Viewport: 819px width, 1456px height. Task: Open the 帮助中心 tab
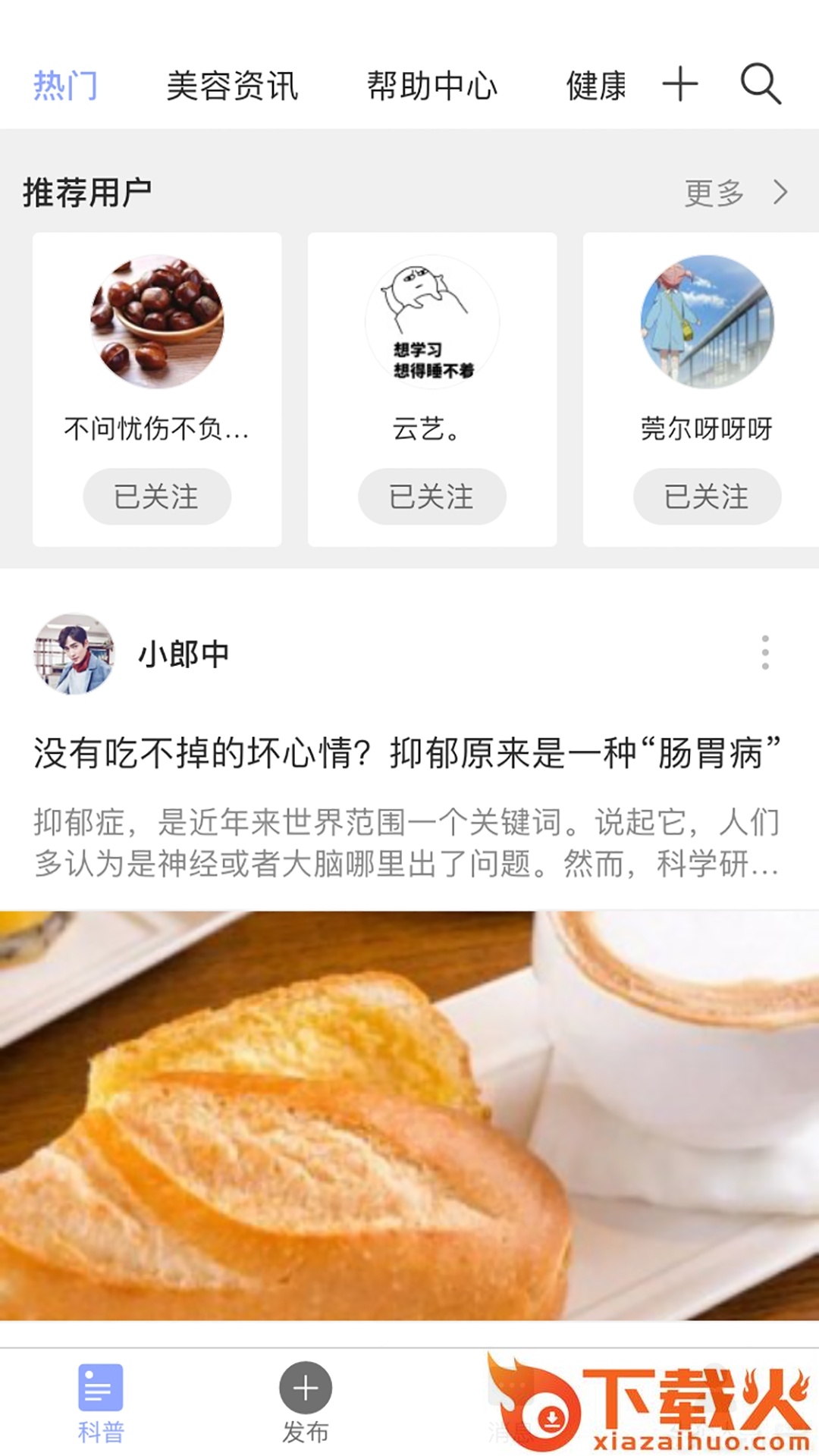coord(432,86)
